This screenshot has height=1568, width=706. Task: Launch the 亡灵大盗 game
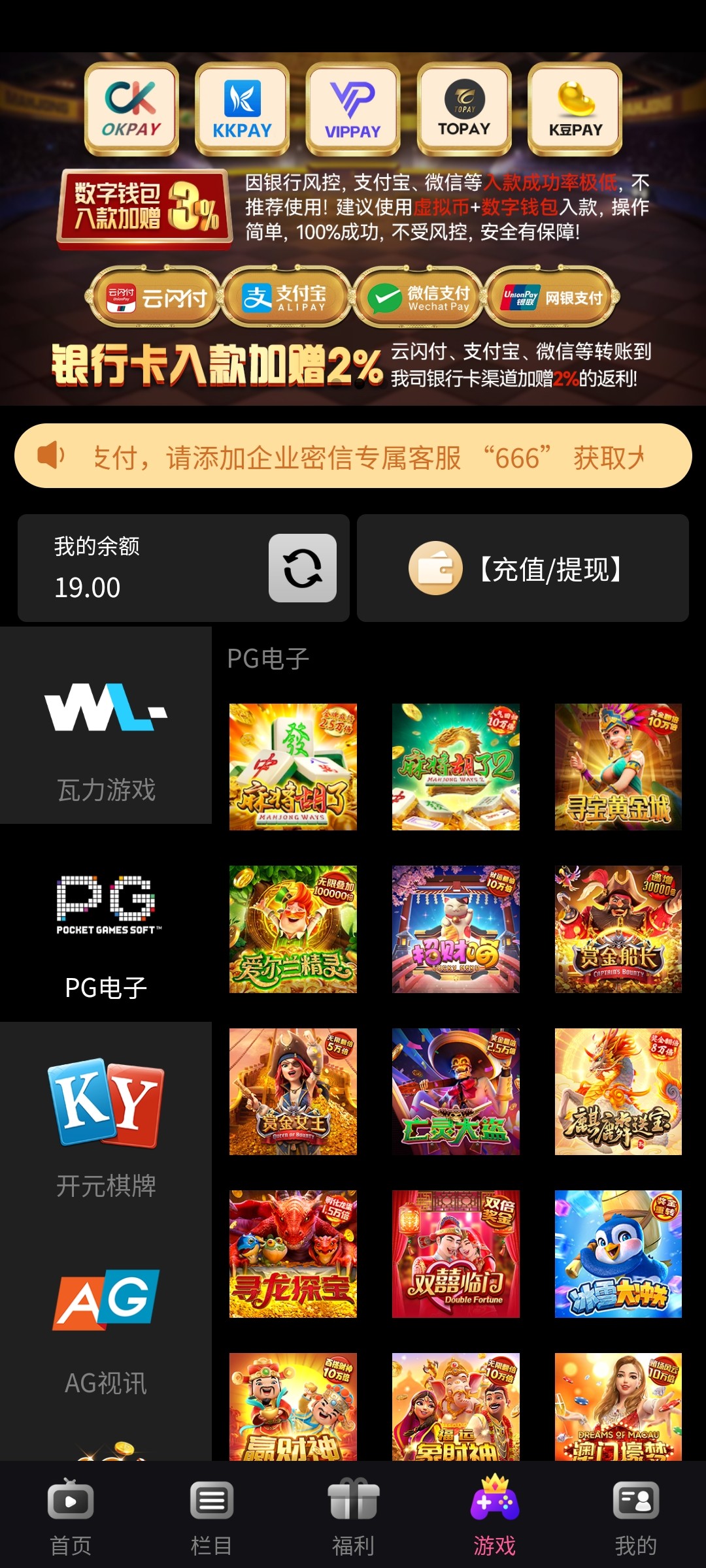point(456,1092)
